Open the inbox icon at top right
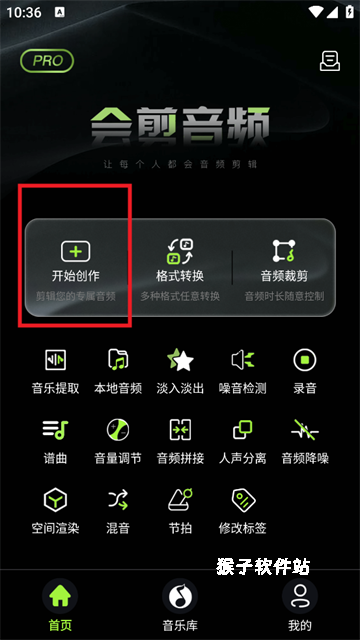Viewport: 360px width, 640px height. [329, 61]
